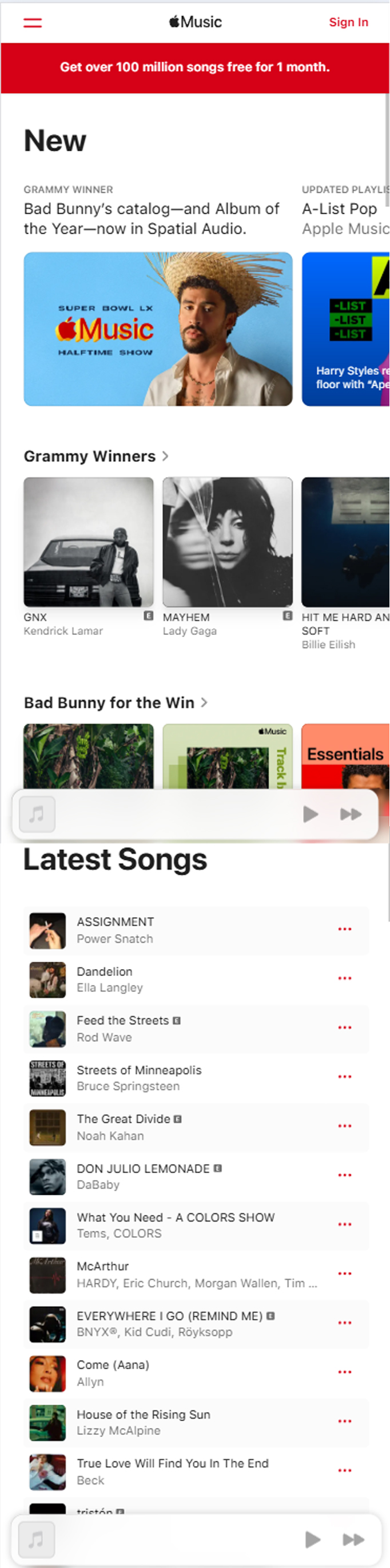Tap Sign In
This screenshot has height=1568, width=390.
[x=348, y=22]
